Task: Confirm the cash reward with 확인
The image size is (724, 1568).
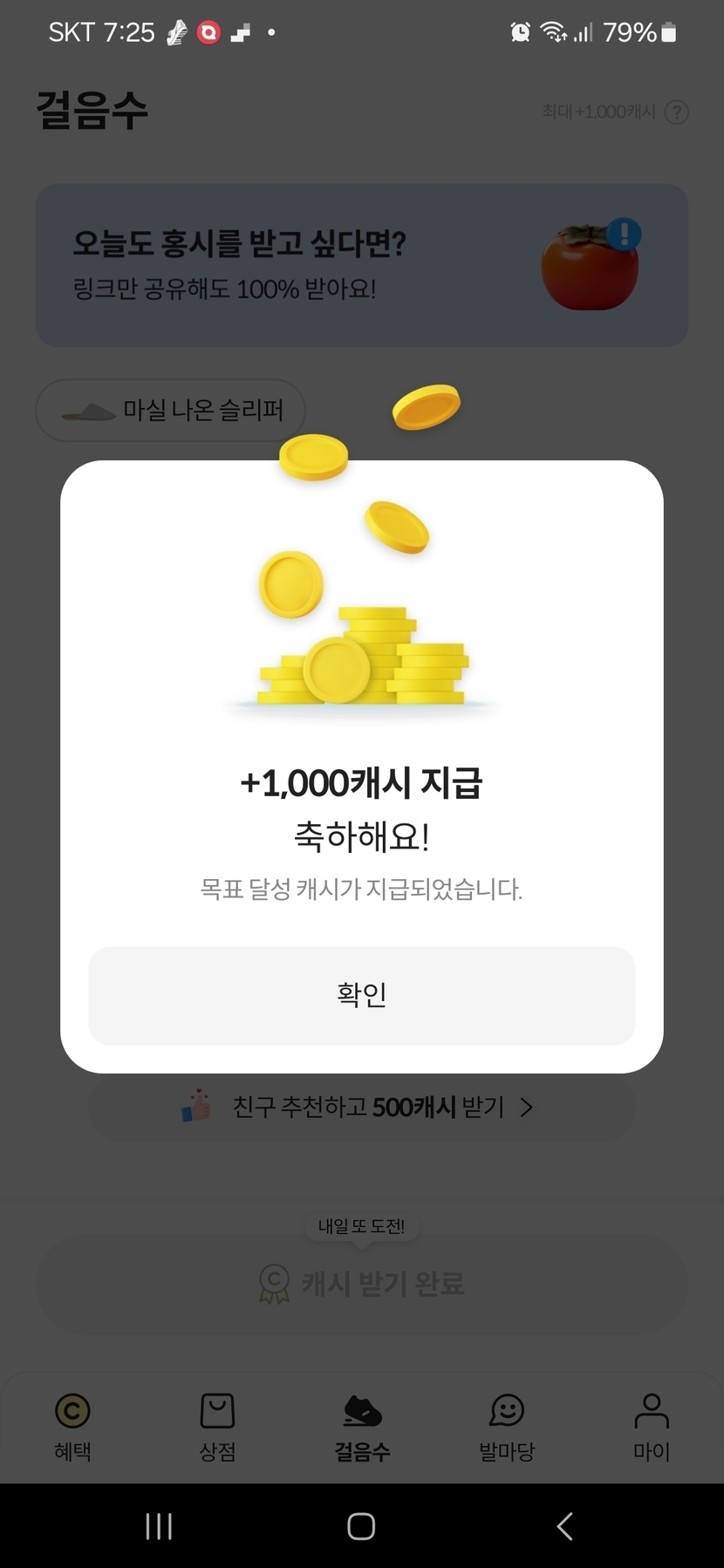Action: pos(361,995)
